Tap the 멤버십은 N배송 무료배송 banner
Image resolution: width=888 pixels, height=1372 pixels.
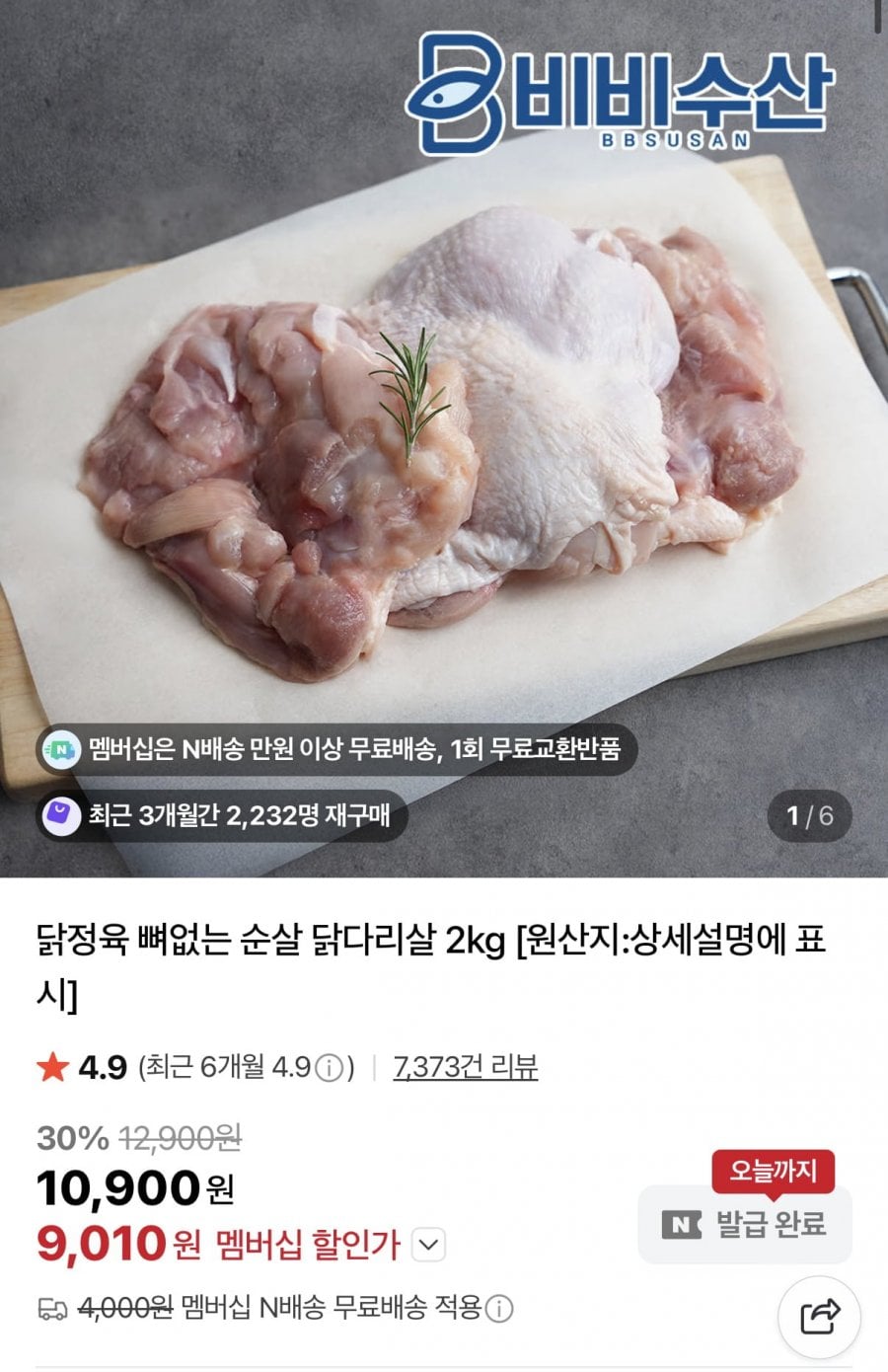point(335,750)
